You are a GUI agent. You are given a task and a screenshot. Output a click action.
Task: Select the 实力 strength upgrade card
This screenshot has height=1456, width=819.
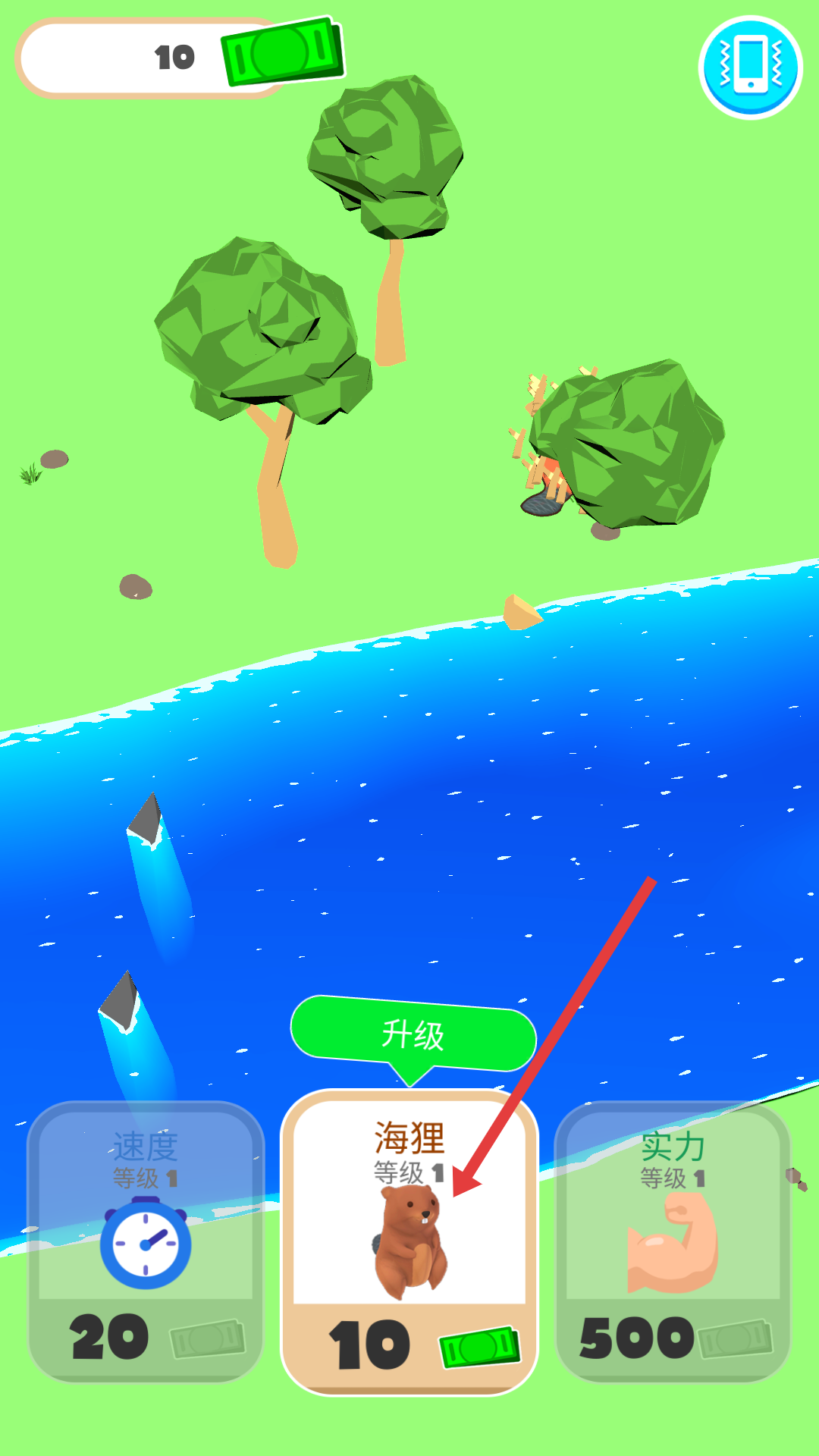[673, 1242]
